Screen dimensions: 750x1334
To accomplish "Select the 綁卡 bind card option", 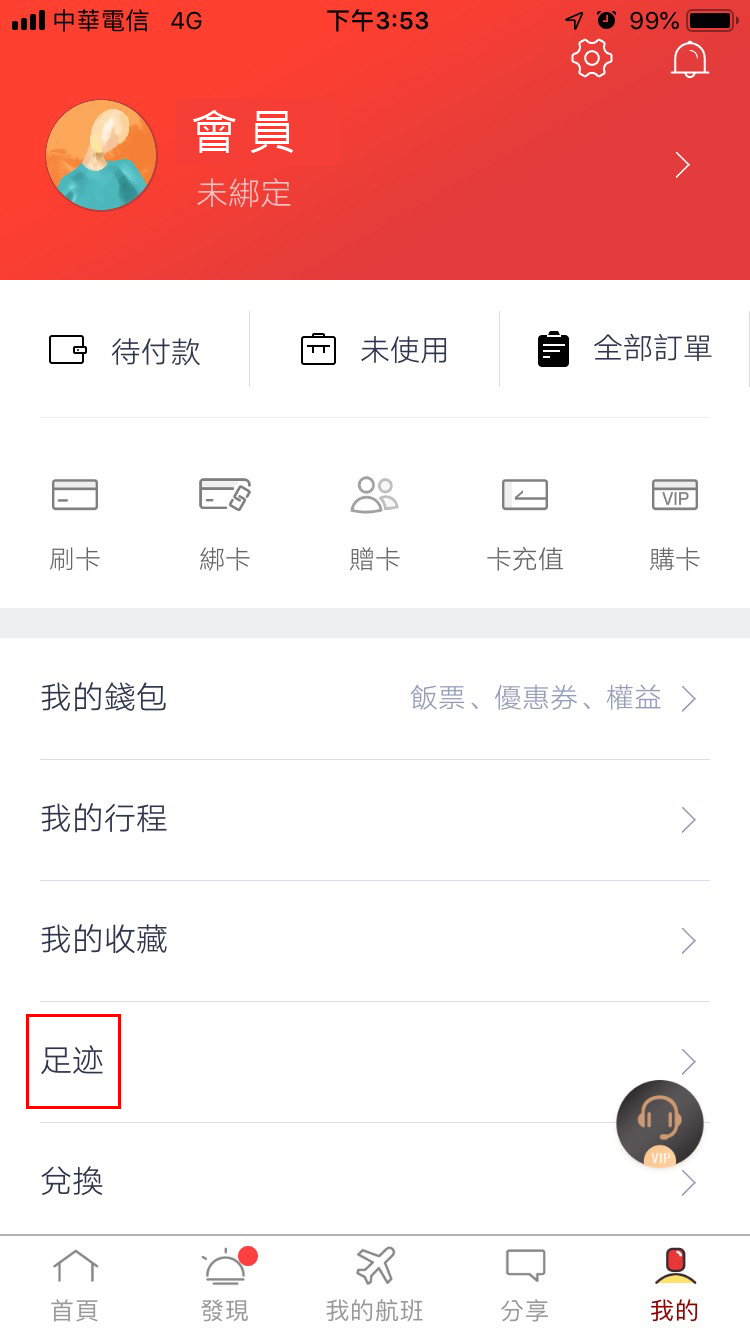I will coord(225,520).
